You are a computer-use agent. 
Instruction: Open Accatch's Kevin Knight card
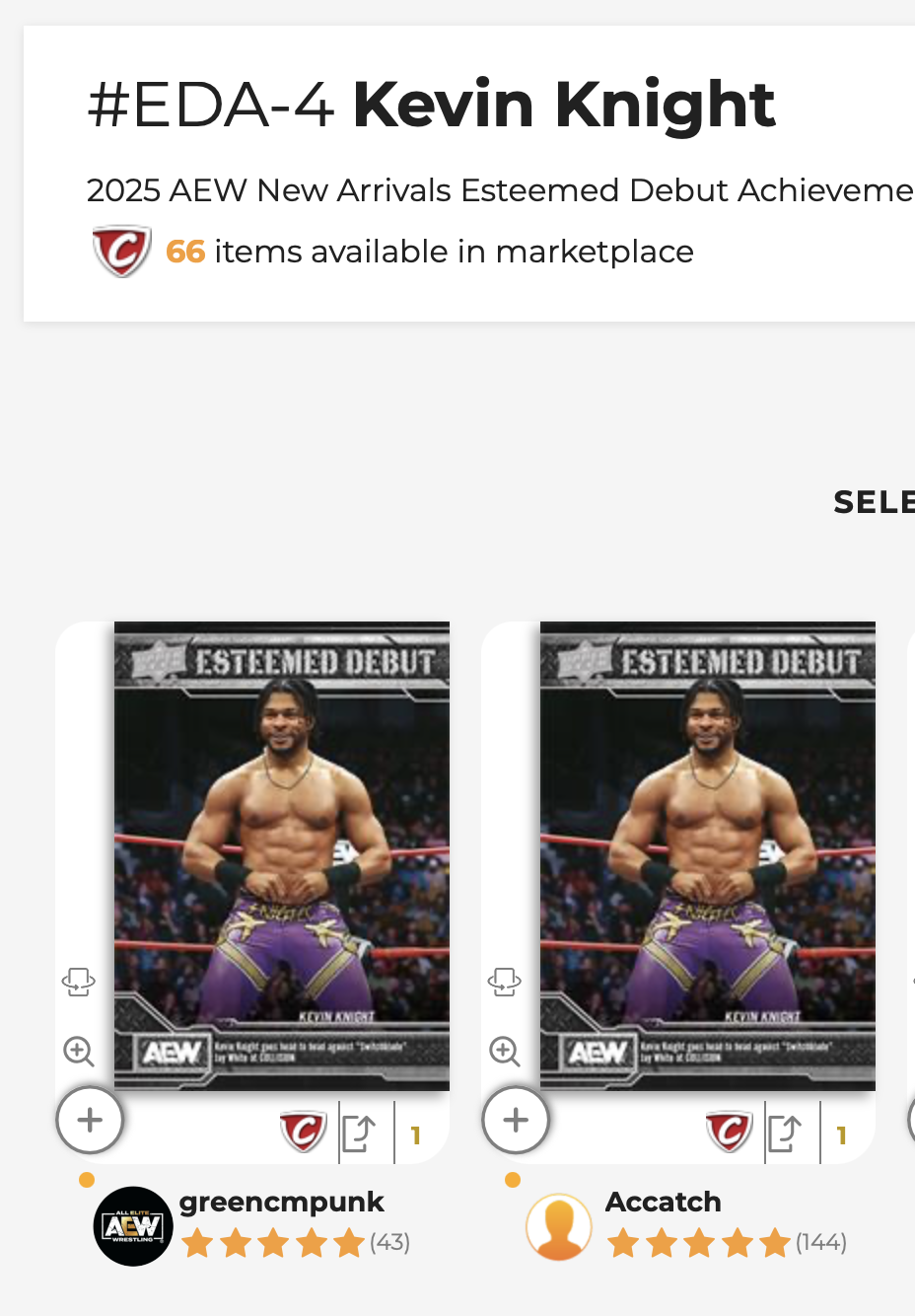(x=708, y=855)
